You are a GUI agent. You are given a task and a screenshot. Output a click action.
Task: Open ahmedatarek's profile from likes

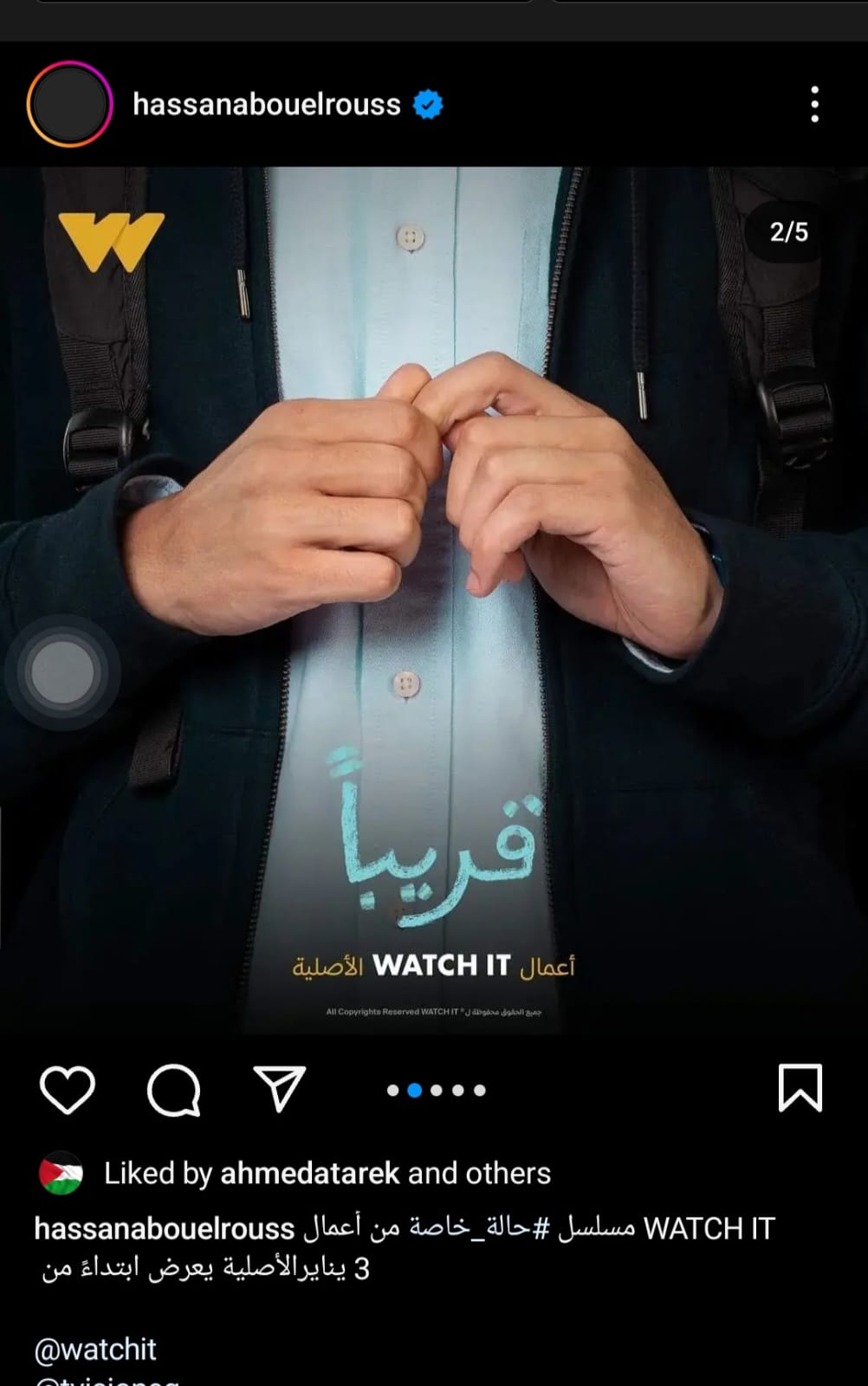coord(309,1173)
